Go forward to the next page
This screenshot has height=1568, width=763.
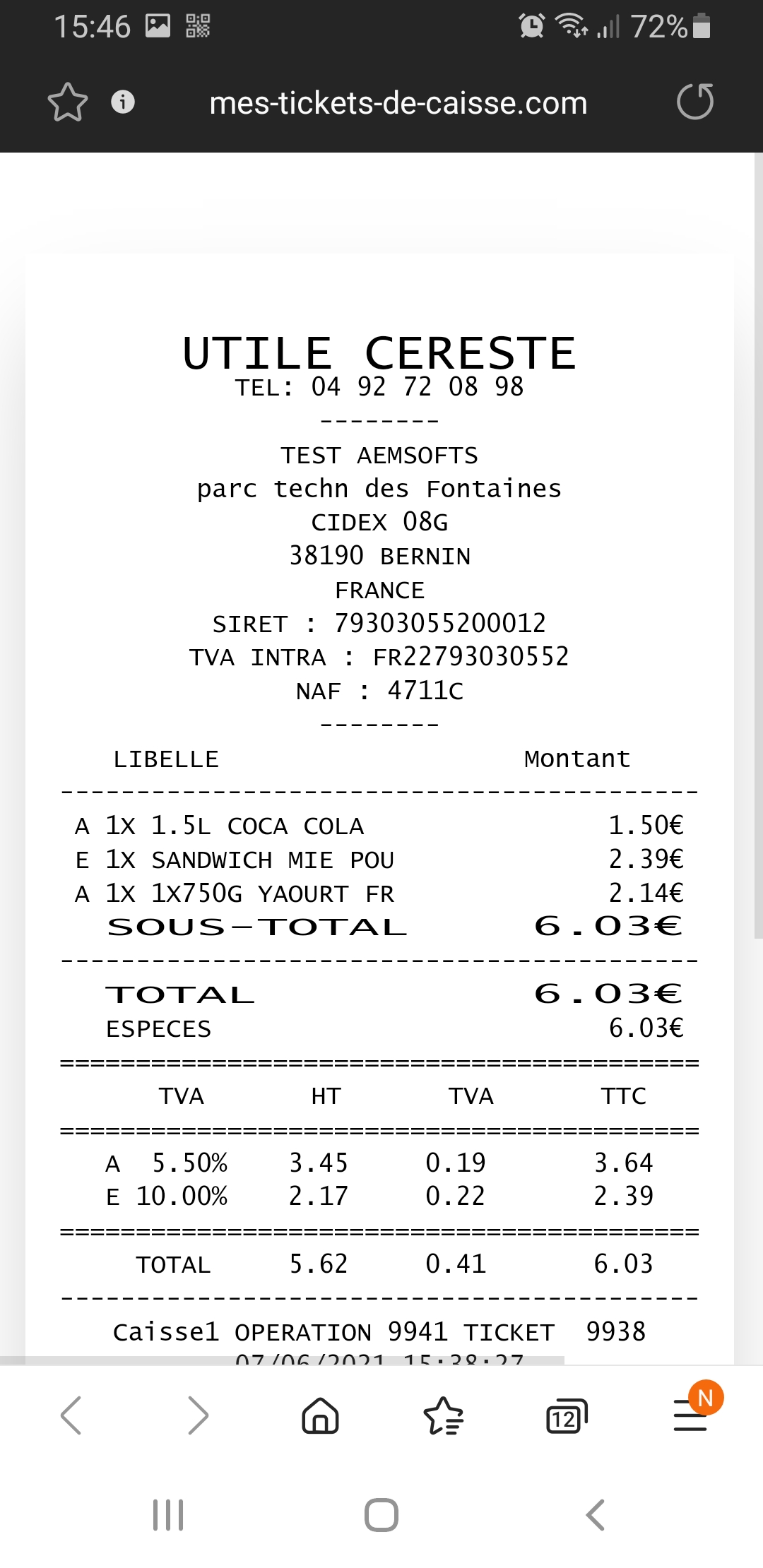click(198, 1415)
